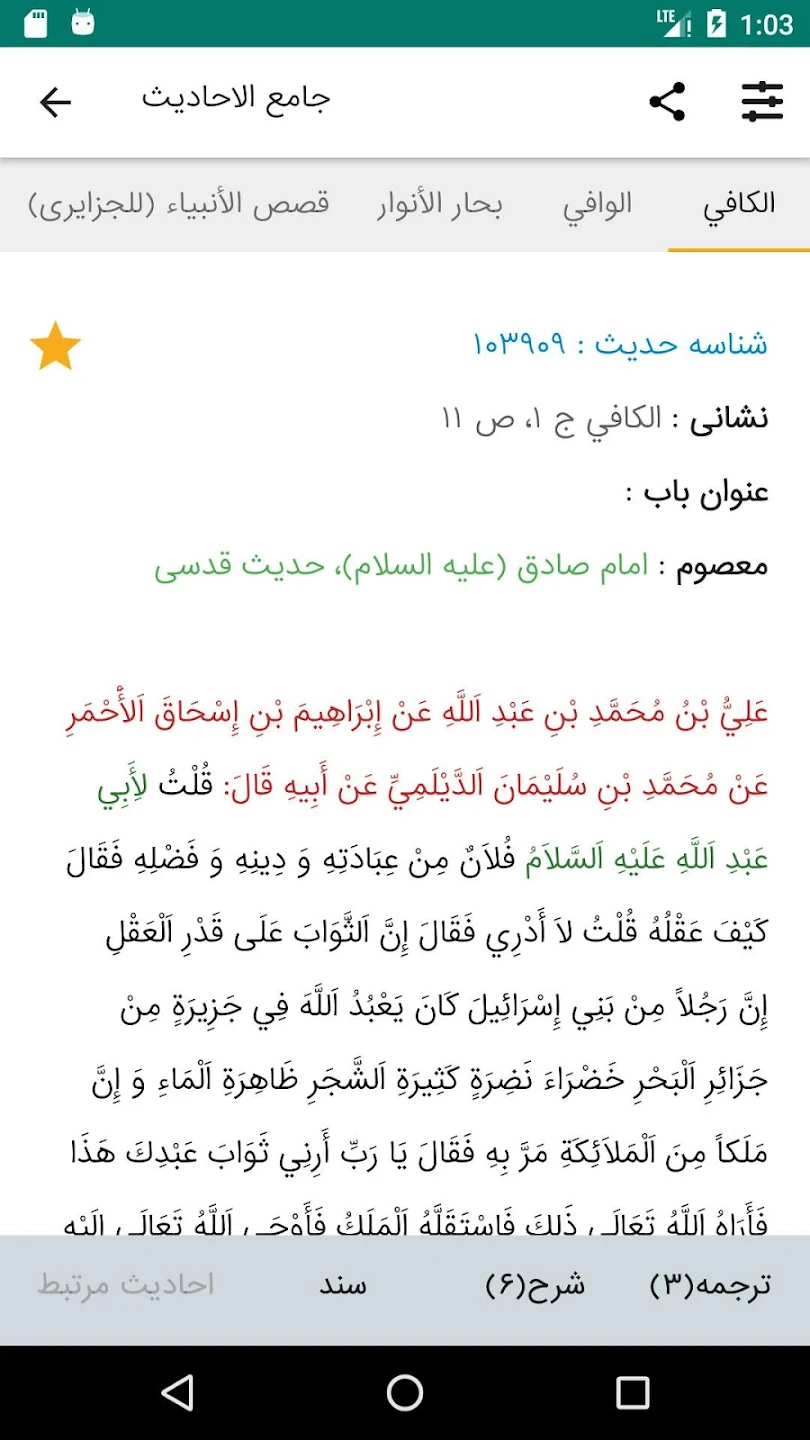
Task: Open the display settings sliders icon
Action: coord(762,102)
